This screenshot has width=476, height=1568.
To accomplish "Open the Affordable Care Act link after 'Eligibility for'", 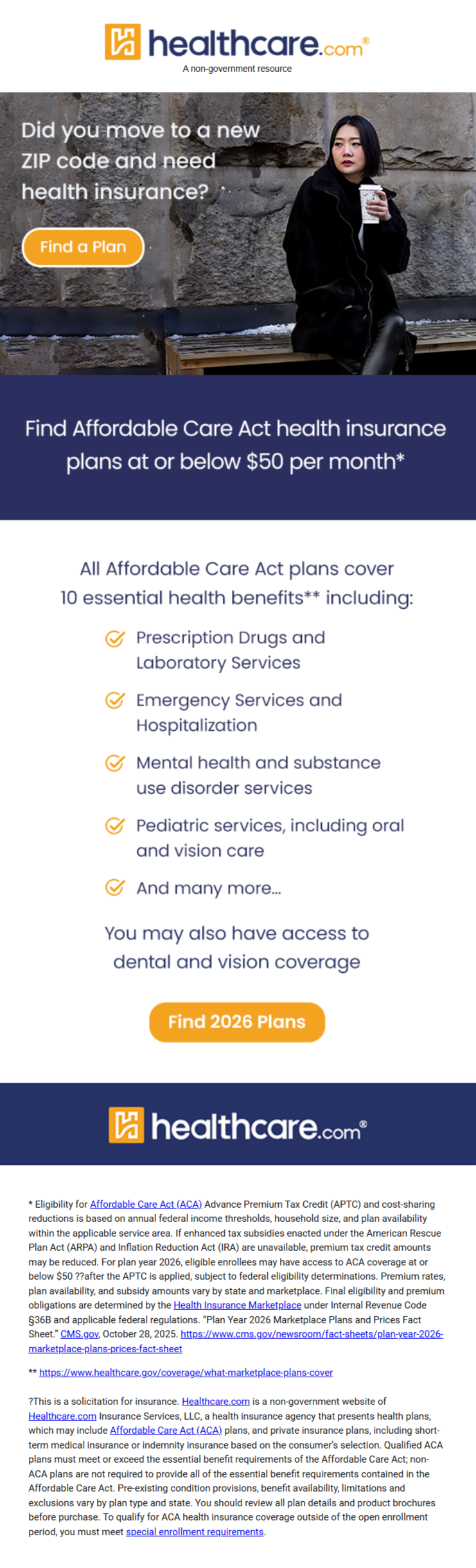I will tap(146, 1204).
